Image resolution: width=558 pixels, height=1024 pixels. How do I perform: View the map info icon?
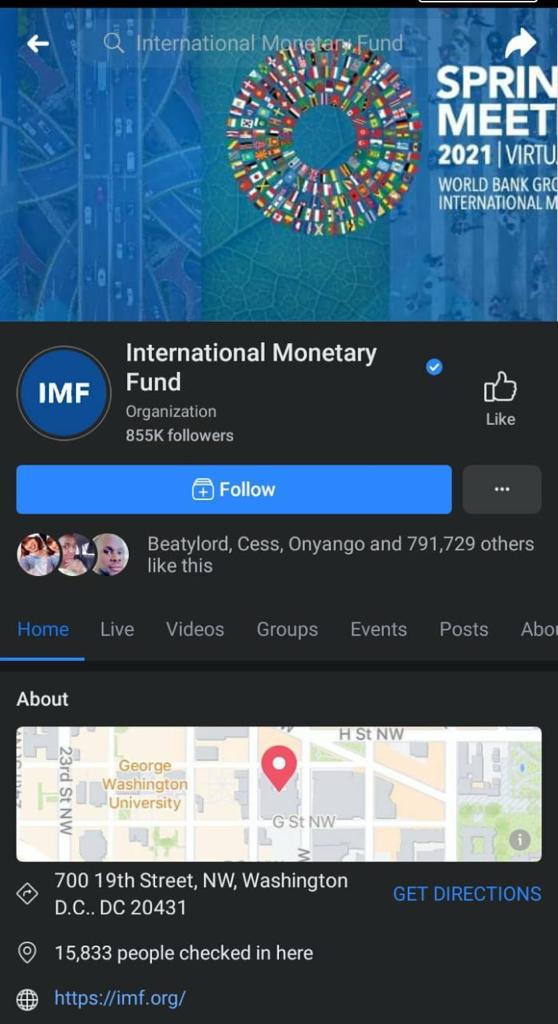point(520,840)
